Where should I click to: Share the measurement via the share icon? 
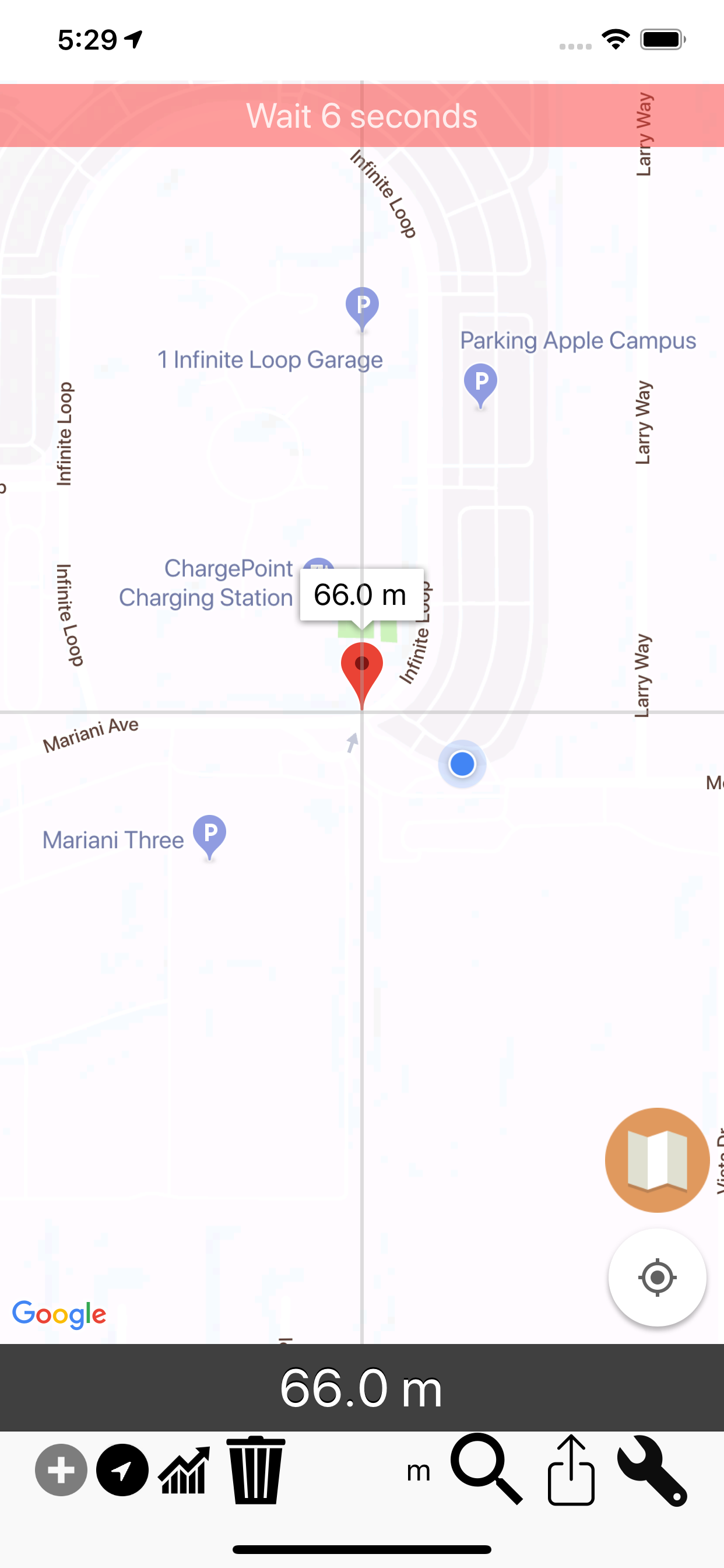click(x=571, y=1473)
